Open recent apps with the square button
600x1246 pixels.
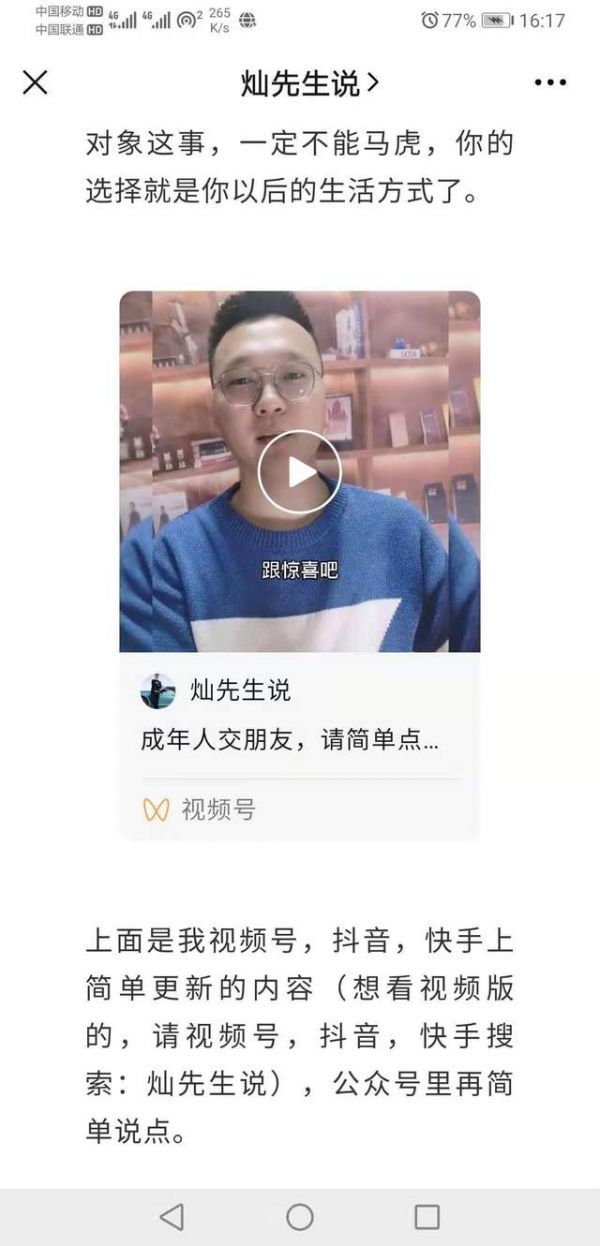[x=427, y=1216]
